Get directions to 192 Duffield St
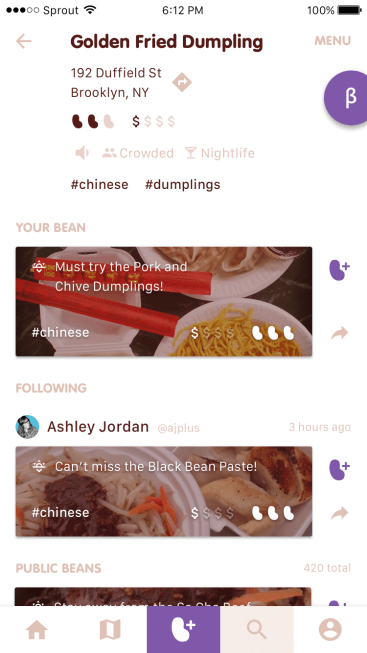The image size is (367, 653). 182,82
